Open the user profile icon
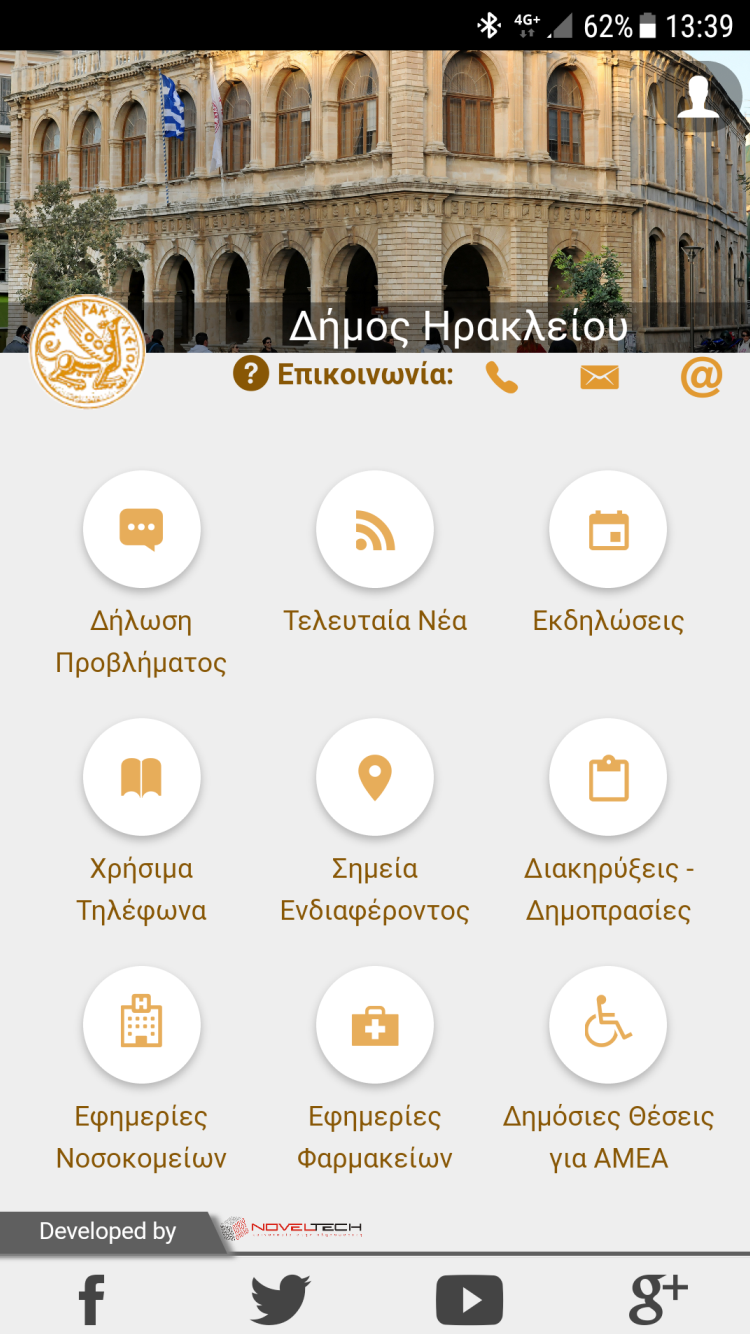This screenshot has height=1334, width=750. (x=699, y=98)
